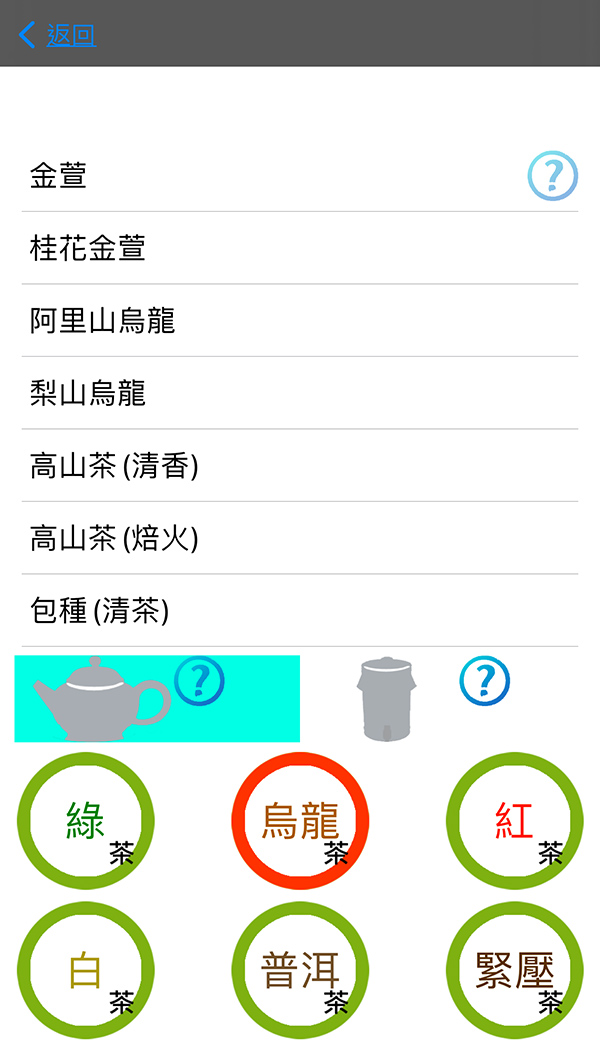Choose 桂花金萱 from the list

click(x=300, y=248)
